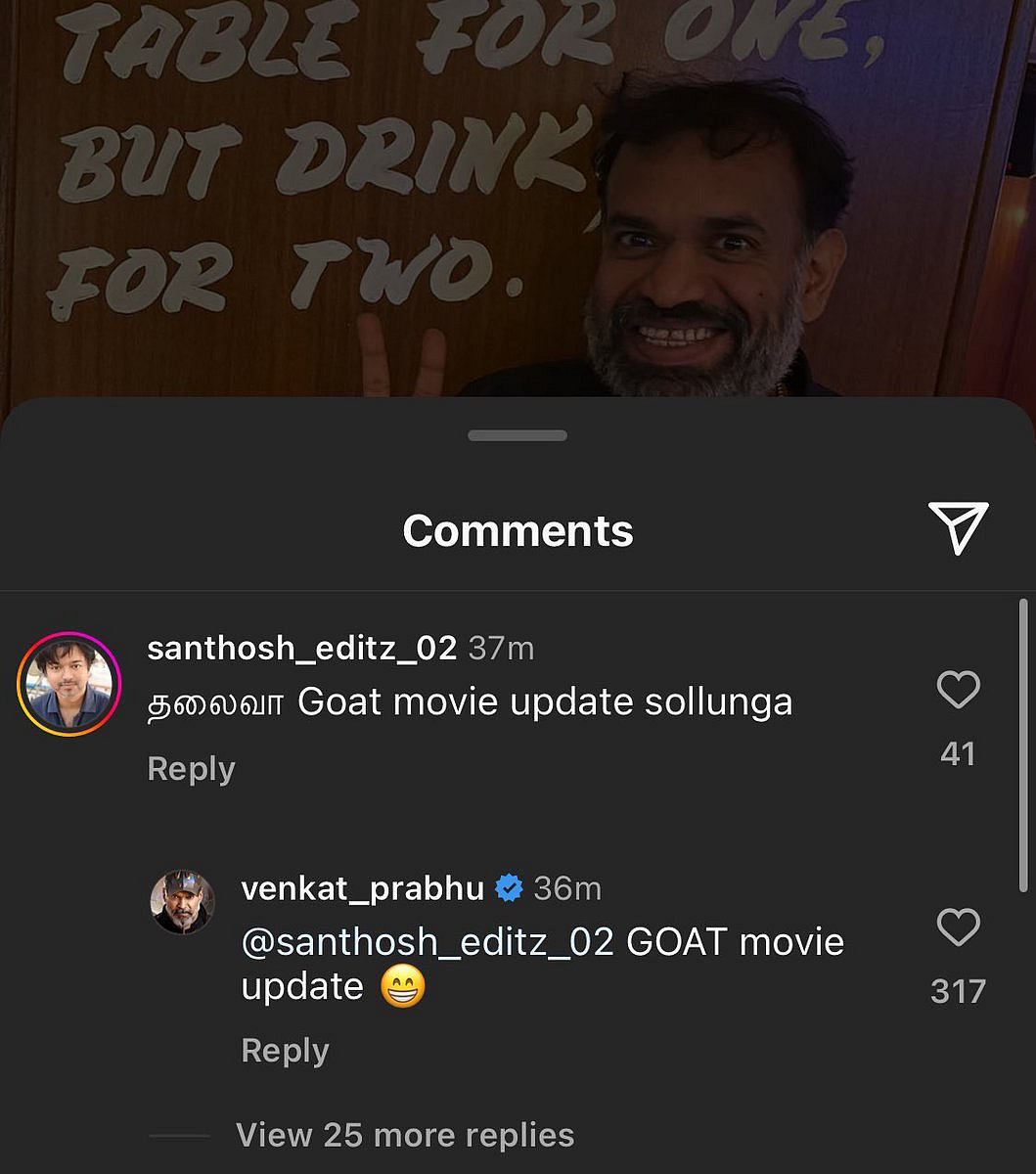Open venkat_prabhu's profile avatar
This screenshot has height=1174, width=1036.
(183, 902)
